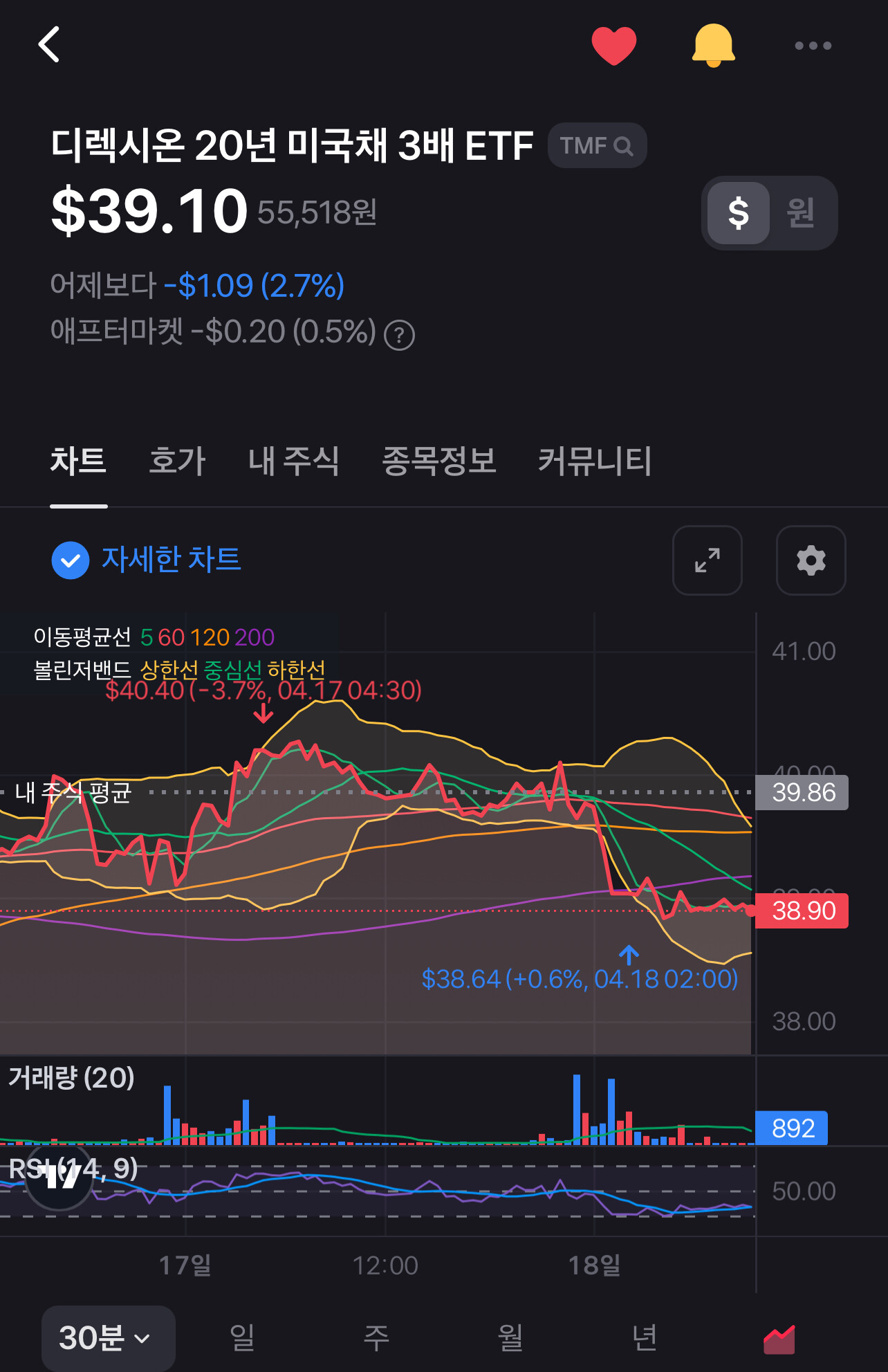Screen dimensions: 888x1372
Task: Open the 애프터마켓 help question mark
Action: pyautogui.click(x=399, y=336)
